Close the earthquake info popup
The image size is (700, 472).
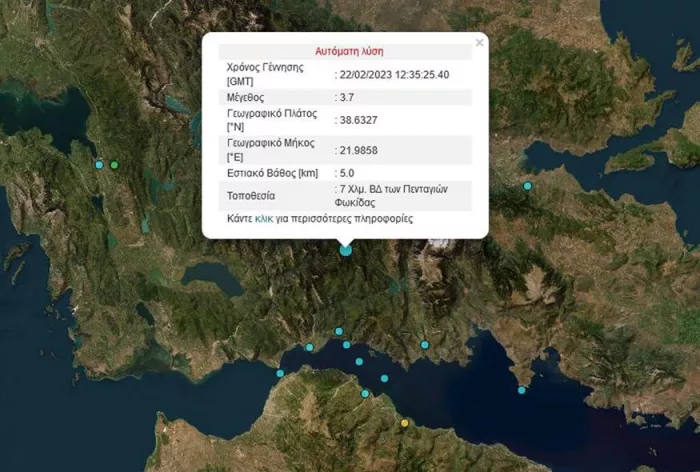479,43
